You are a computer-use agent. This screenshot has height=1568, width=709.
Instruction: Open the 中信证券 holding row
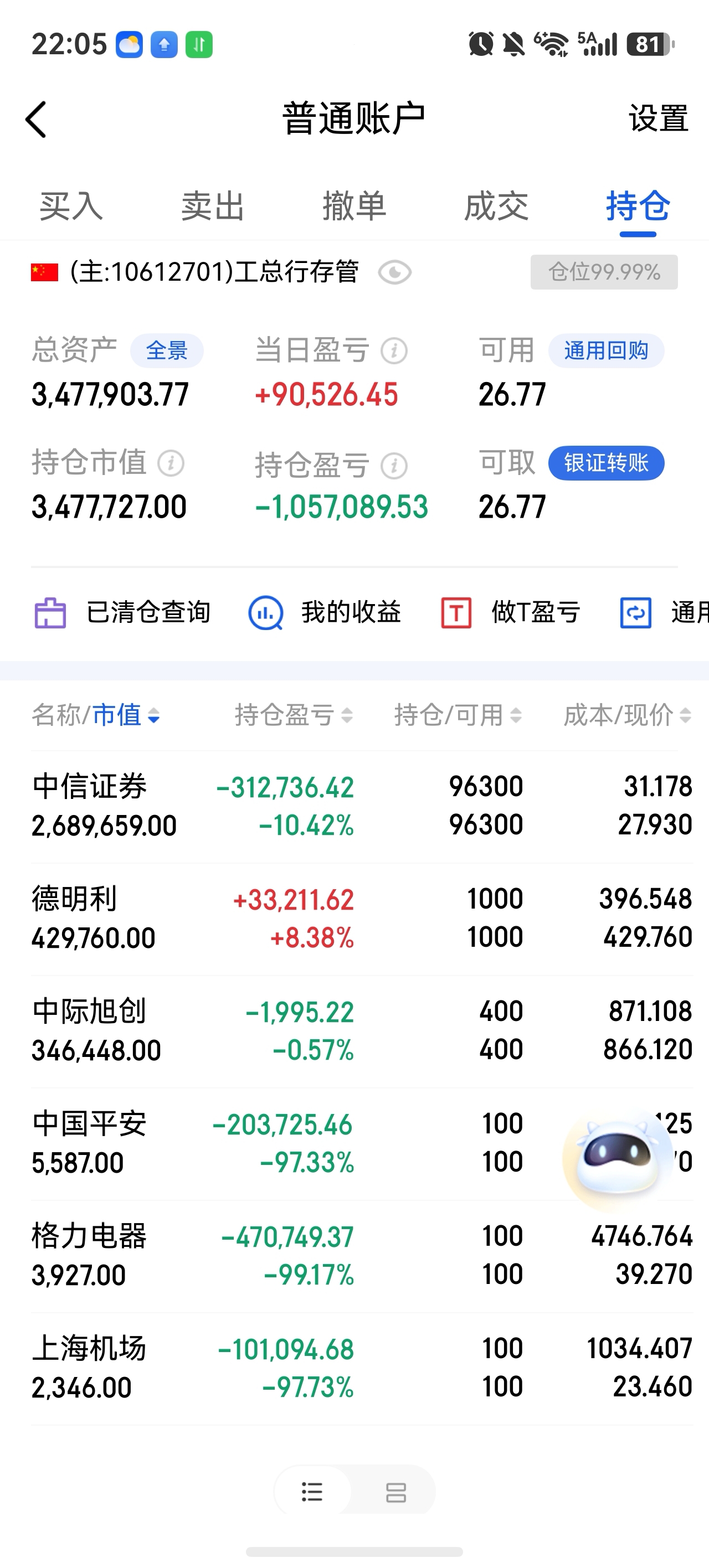(362, 807)
